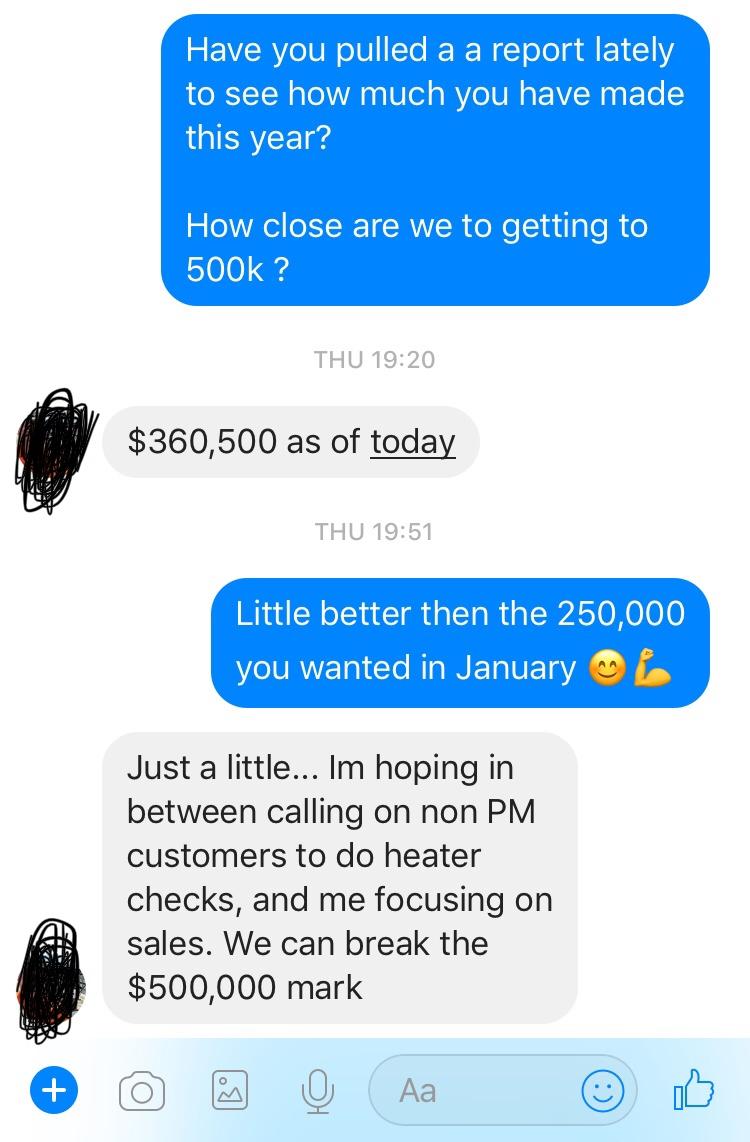Viewport: 750px width, 1142px height.
Task: Open the camera to take a photo
Action: click(x=141, y=1091)
